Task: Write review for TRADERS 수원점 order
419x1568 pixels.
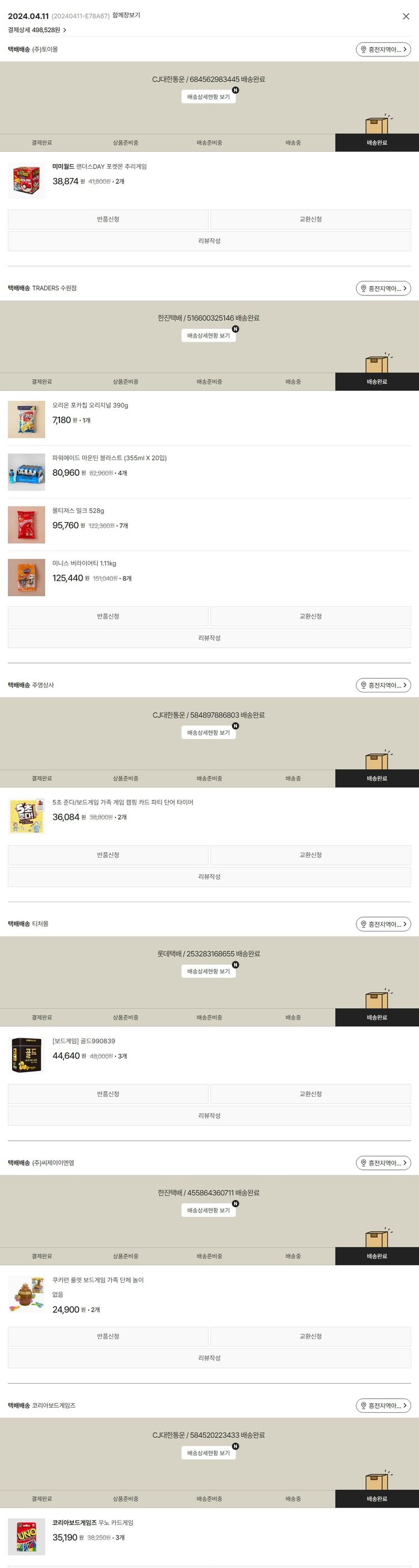Action: 209,638
